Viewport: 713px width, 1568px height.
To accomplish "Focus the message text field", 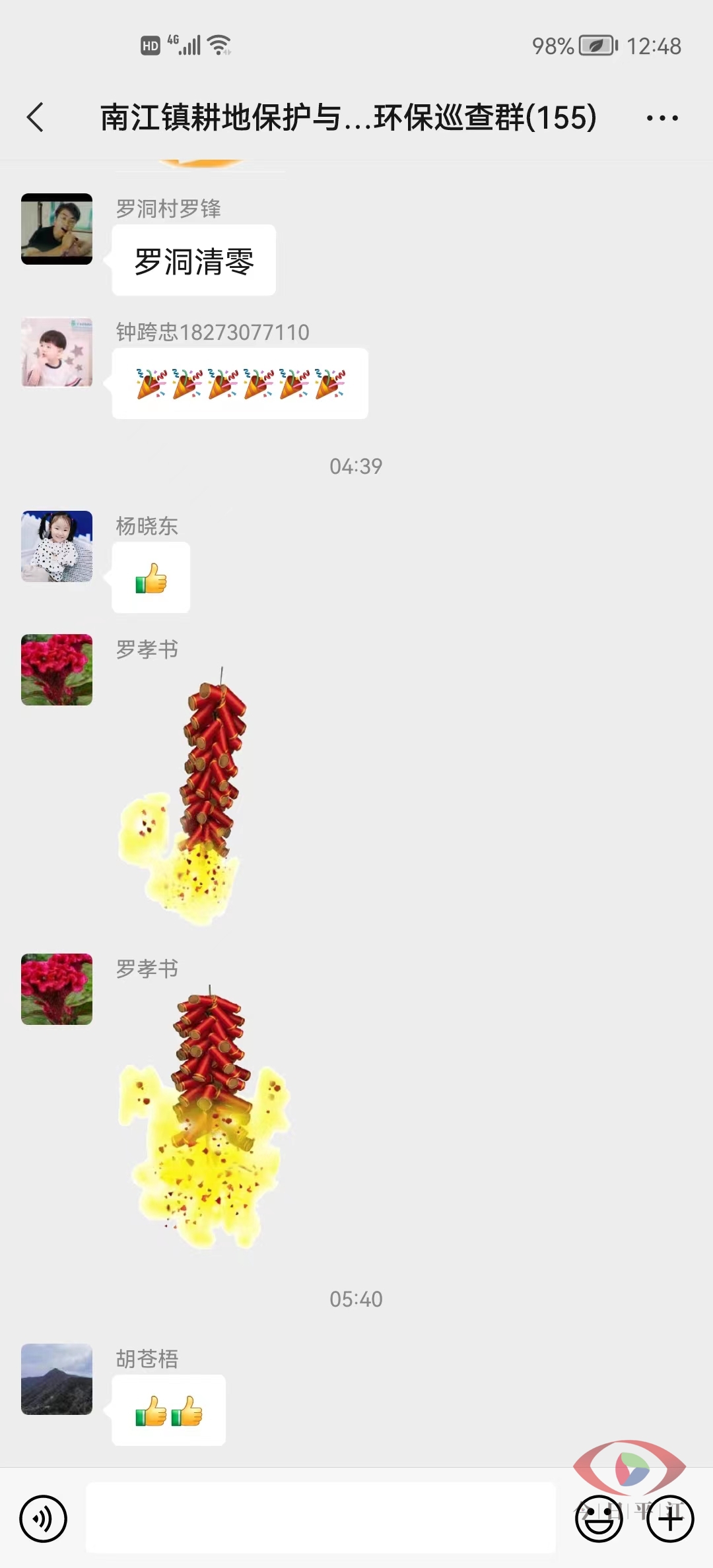I will pos(321,1519).
